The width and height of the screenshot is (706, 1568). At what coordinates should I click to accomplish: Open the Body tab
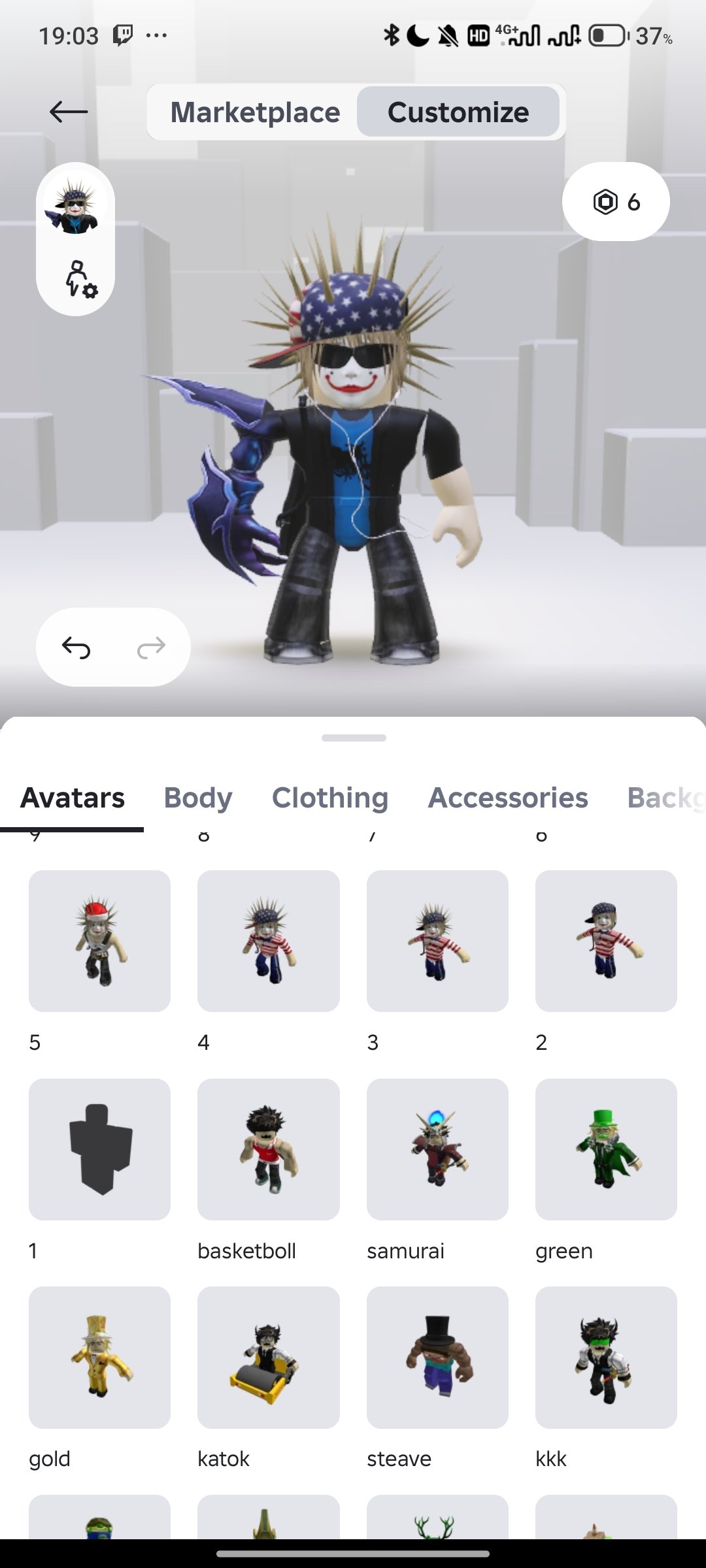[198, 798]
